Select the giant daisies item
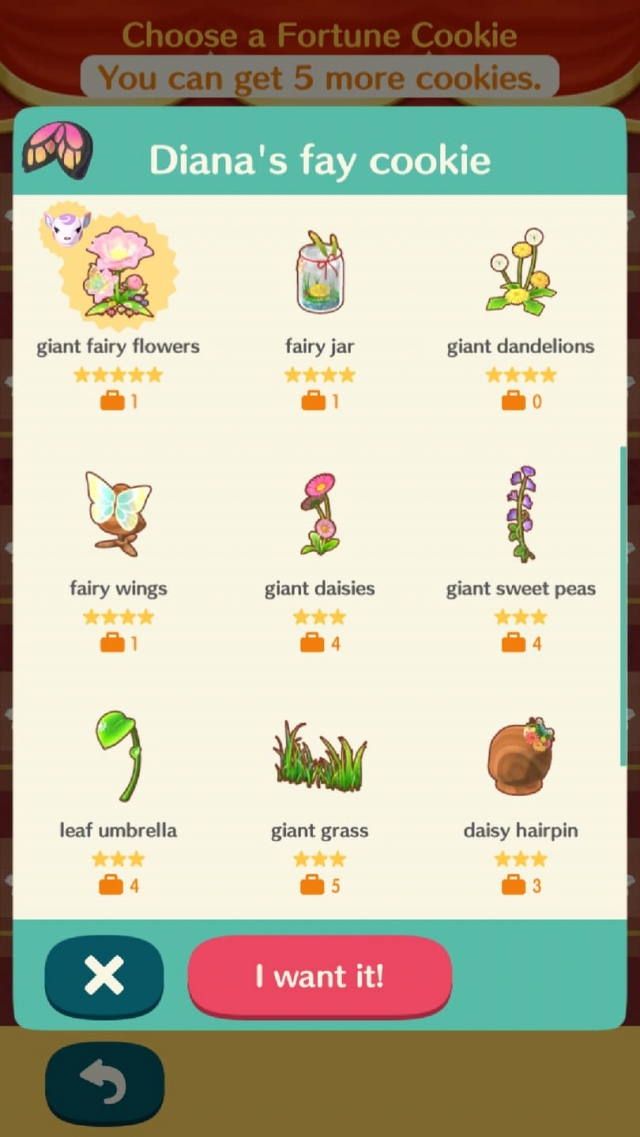This screenshot has height=1137, width=640. coord(319,514)
